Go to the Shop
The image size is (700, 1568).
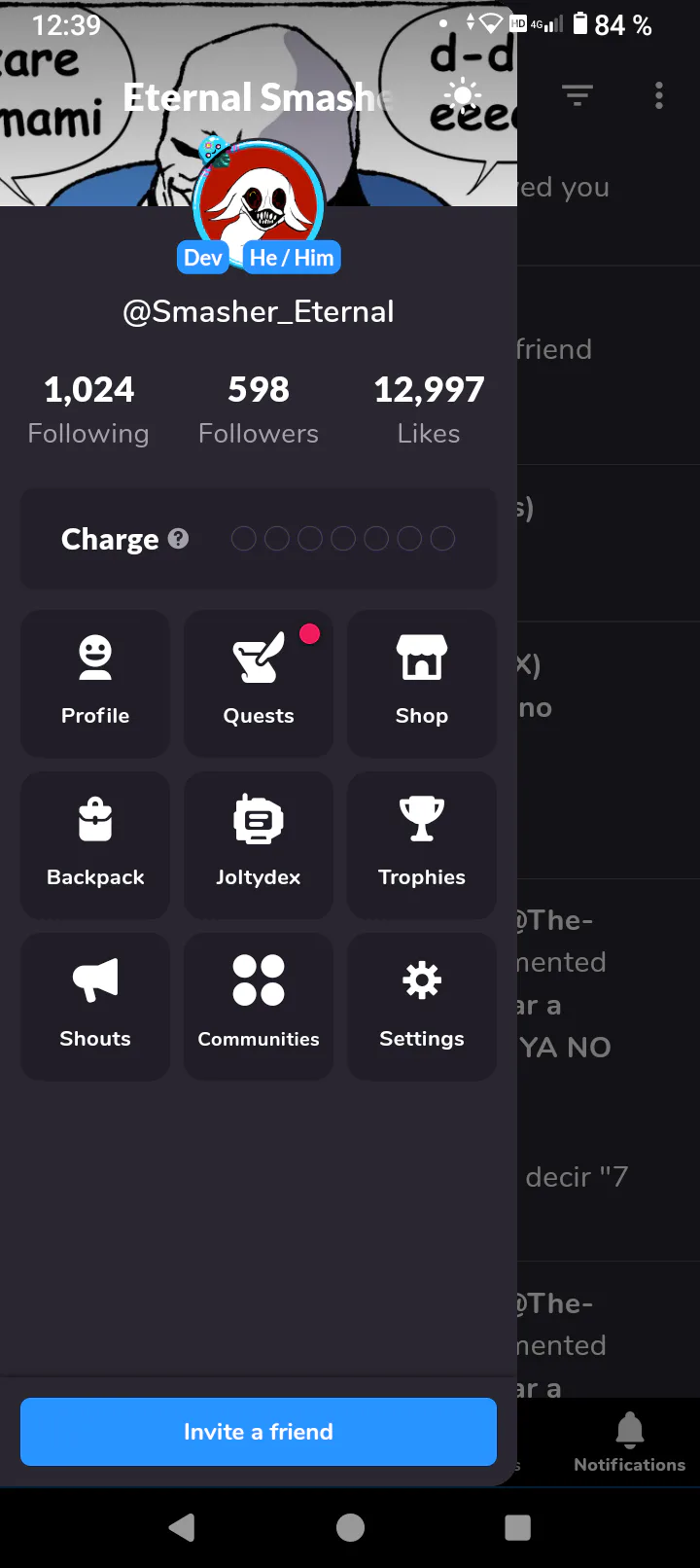tap(422, 683)
